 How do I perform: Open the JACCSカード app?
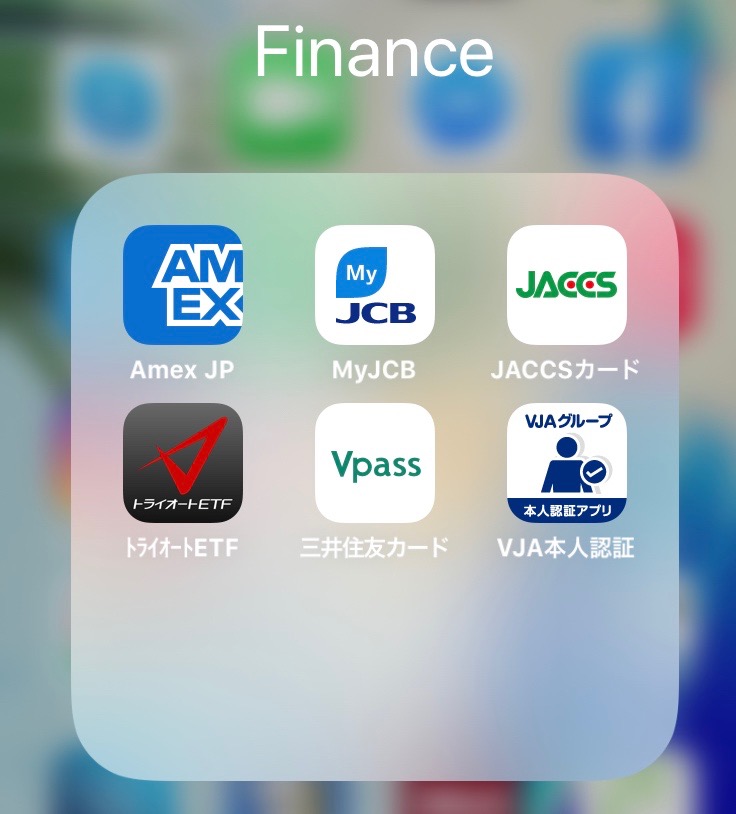click(x=567, y=285)
